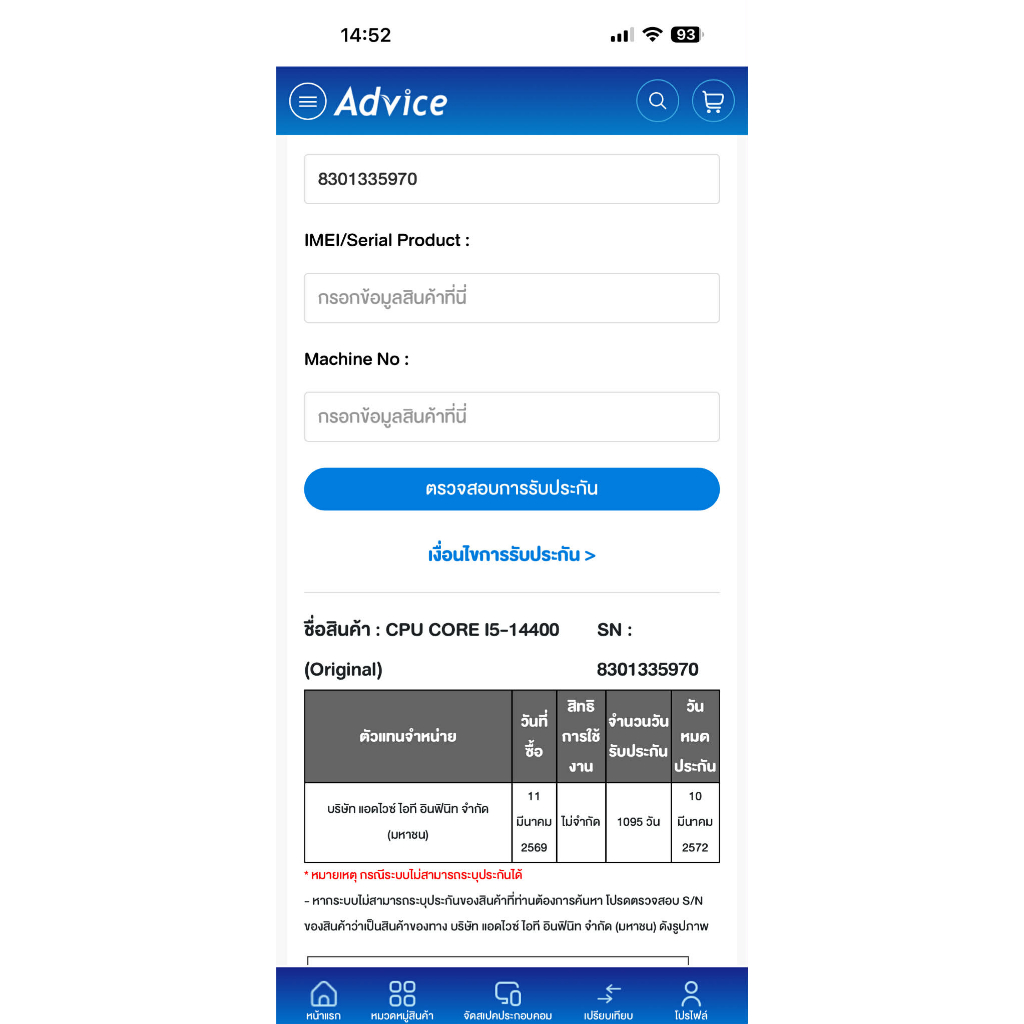Tap the ตรวจสอบการรับประกัน button
Screen dimensions: 1024x1024
click(511, 488)
